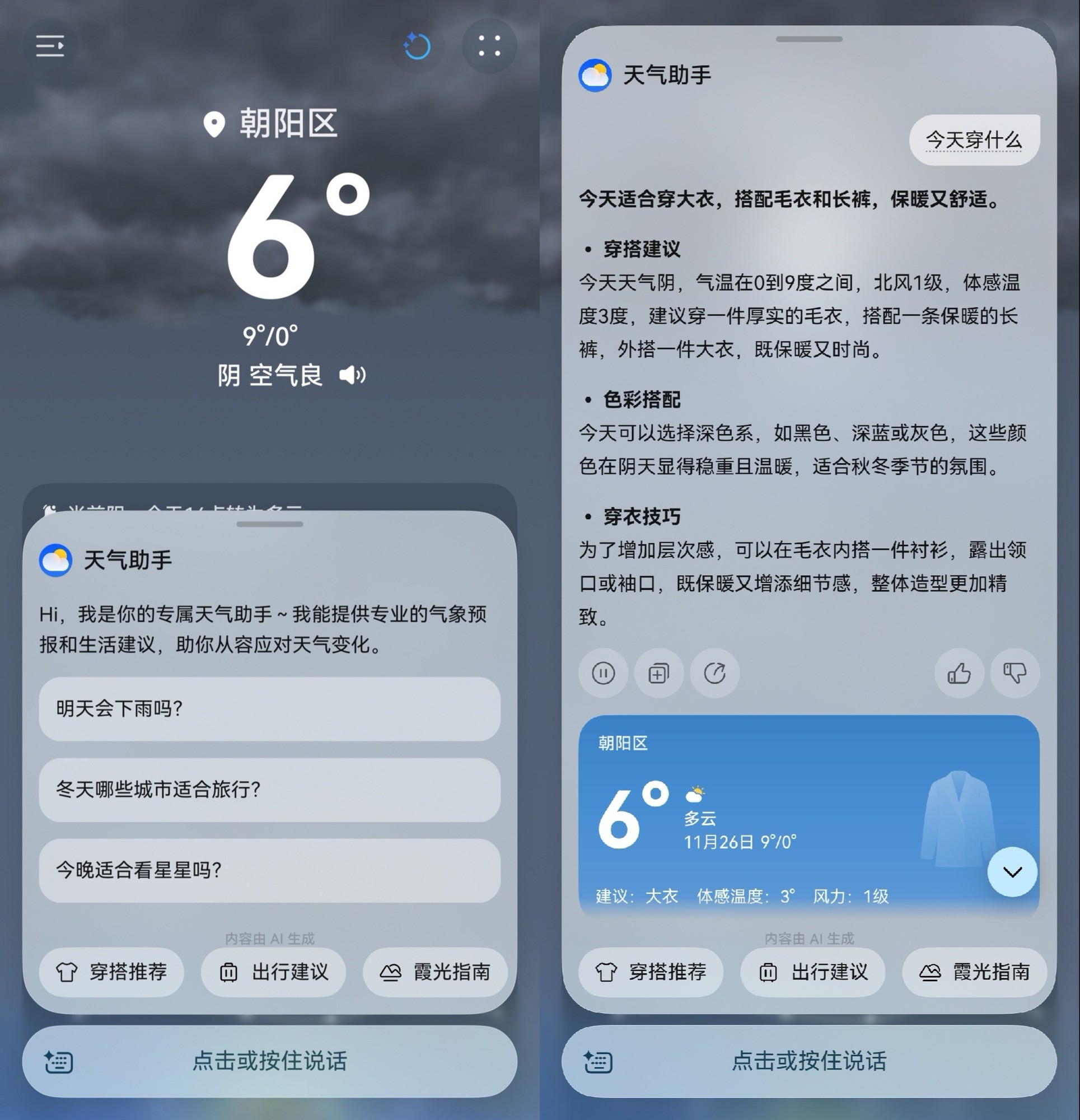Ask "明天会下雨吗?" suggestion
The height and width of the screenshot is (1120, 1080).
pyautogui.click(x=269, y=708)
